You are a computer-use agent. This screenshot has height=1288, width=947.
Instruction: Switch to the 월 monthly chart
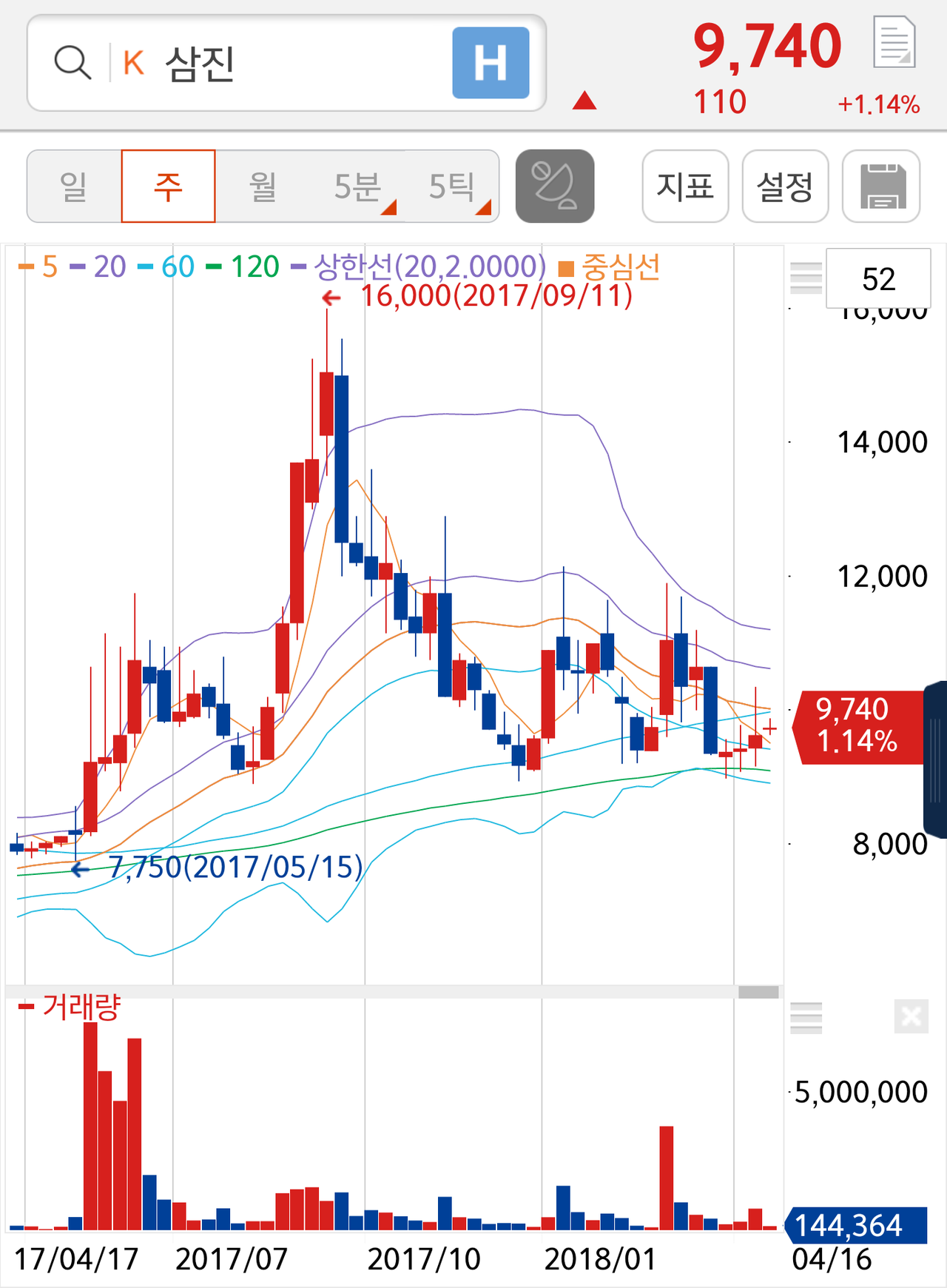263,187
